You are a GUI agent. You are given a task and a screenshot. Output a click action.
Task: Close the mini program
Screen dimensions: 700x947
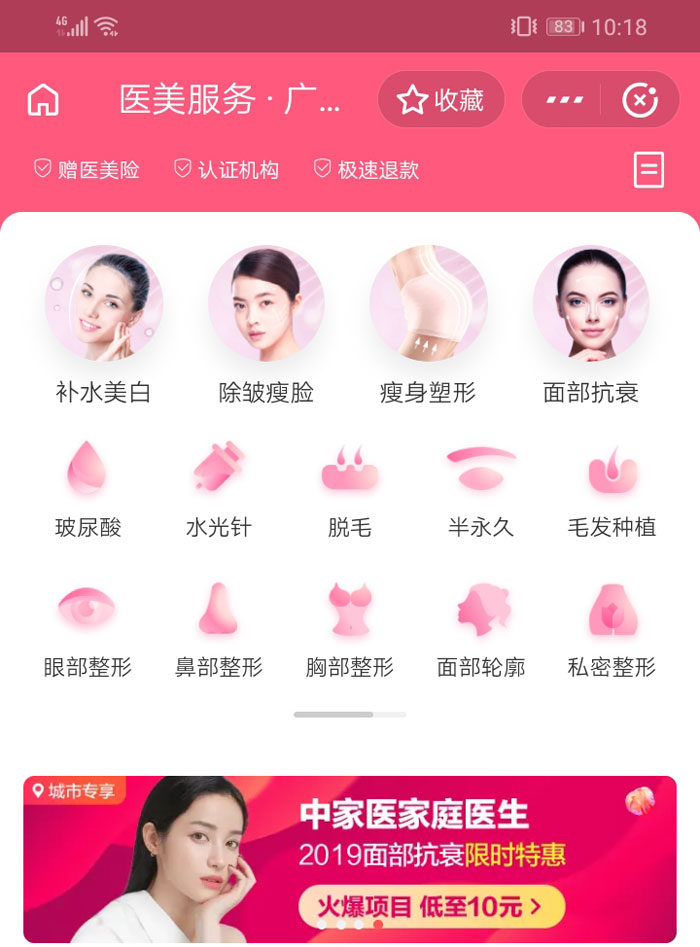640,100
